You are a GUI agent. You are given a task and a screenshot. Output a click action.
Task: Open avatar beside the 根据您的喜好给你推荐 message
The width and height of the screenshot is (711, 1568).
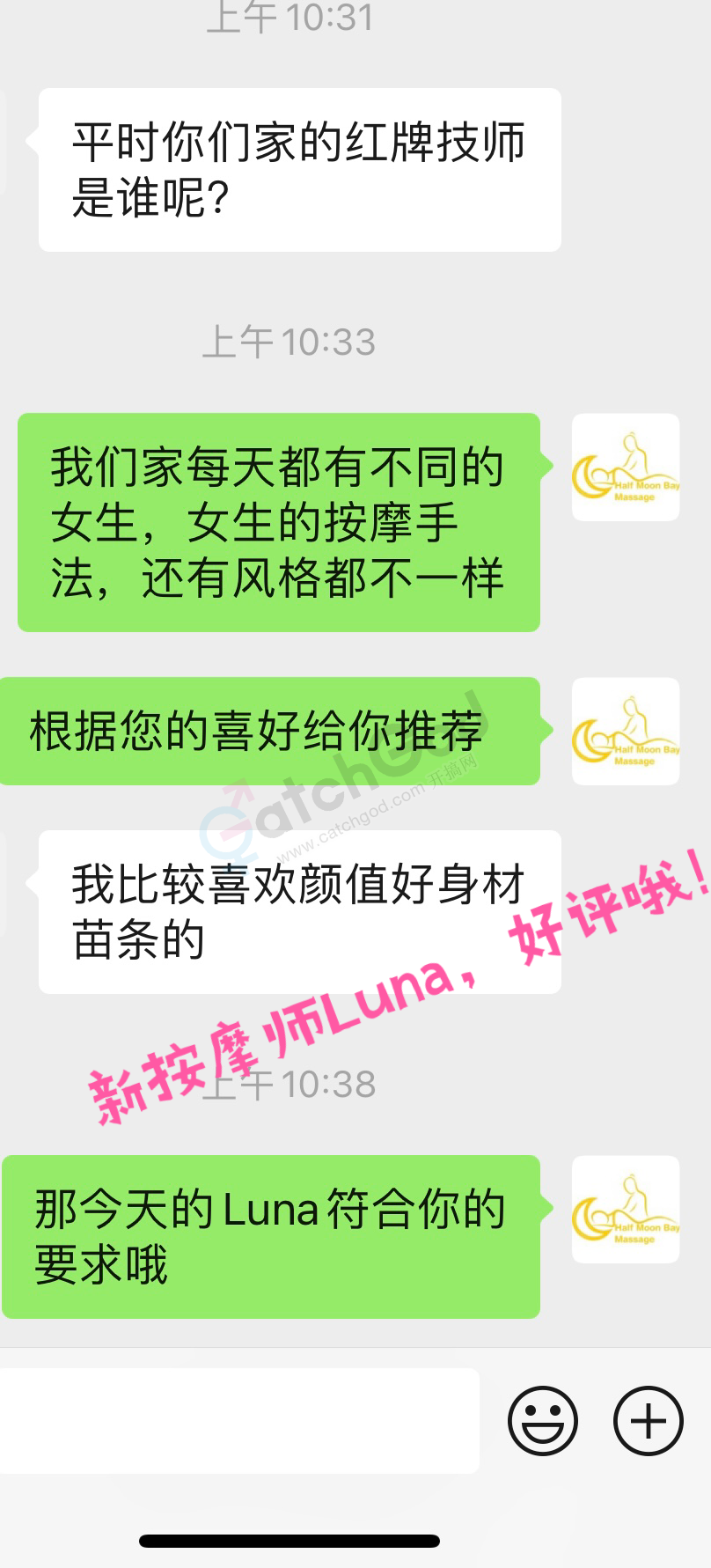click(626, 732)
